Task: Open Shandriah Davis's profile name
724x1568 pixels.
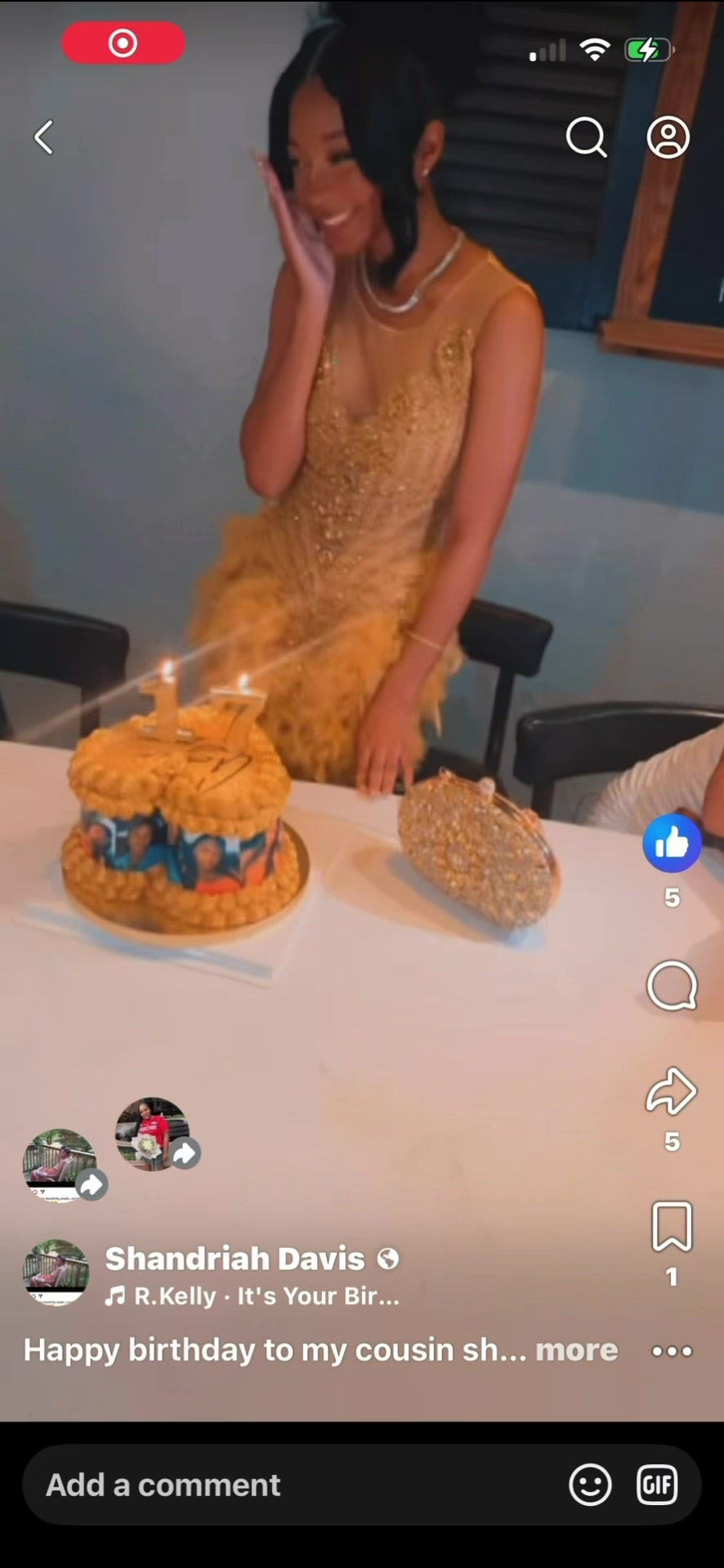Action: click(235, 1258)
